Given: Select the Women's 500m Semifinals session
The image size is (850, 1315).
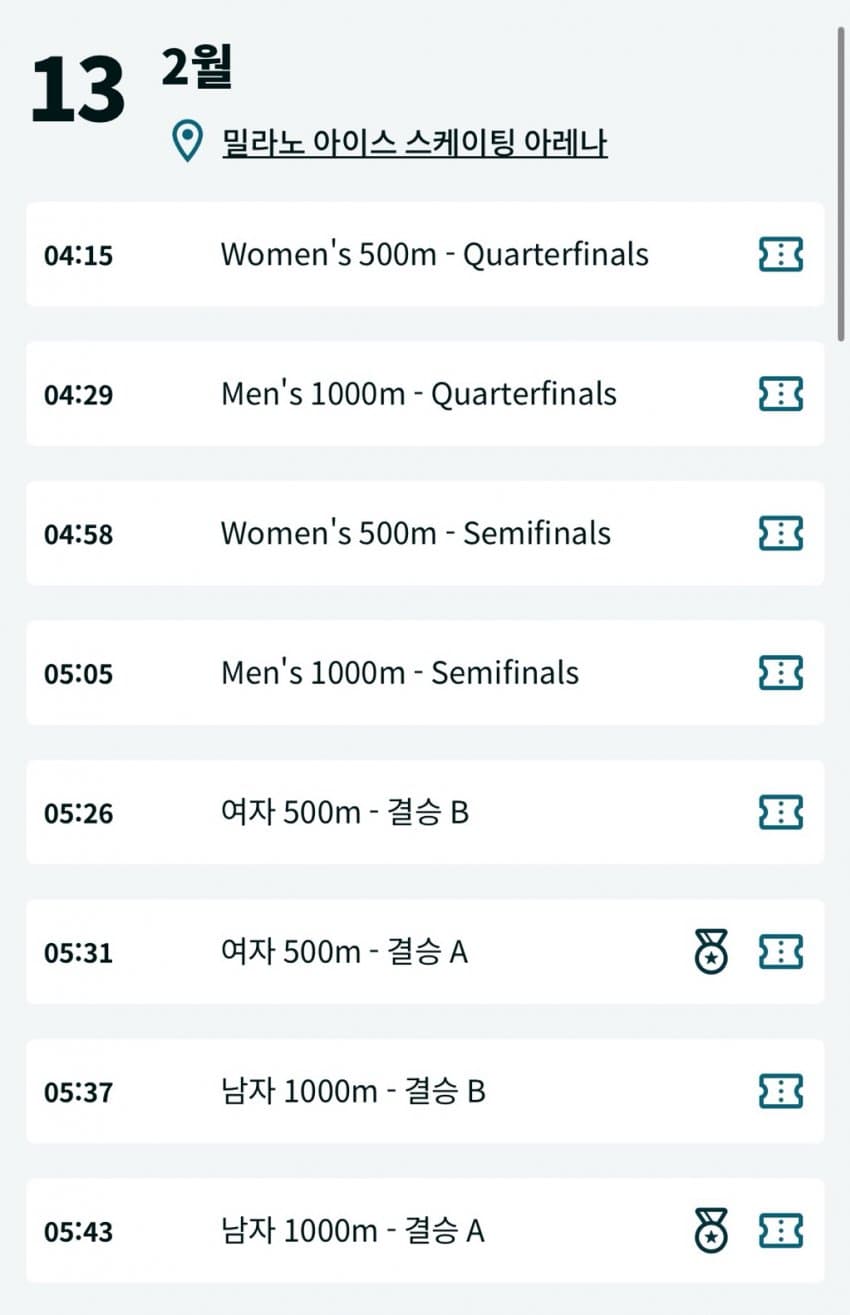Looking at the screenshot, I should [x=415, y=533].
